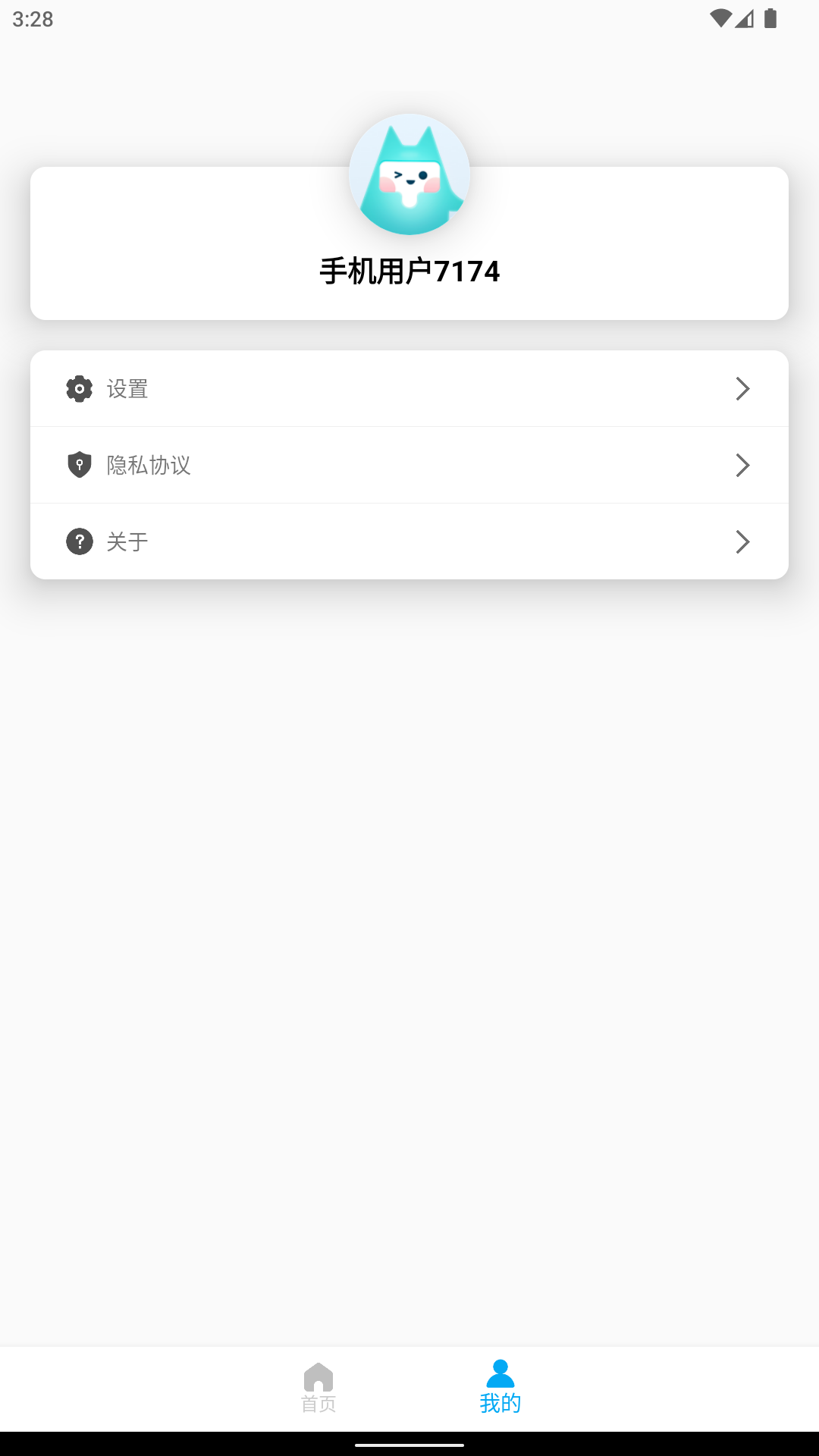The width and height of the screenshot is (819, 1456).
Task: Click the settings gear icon beside 设置
Action: (79, 388)
